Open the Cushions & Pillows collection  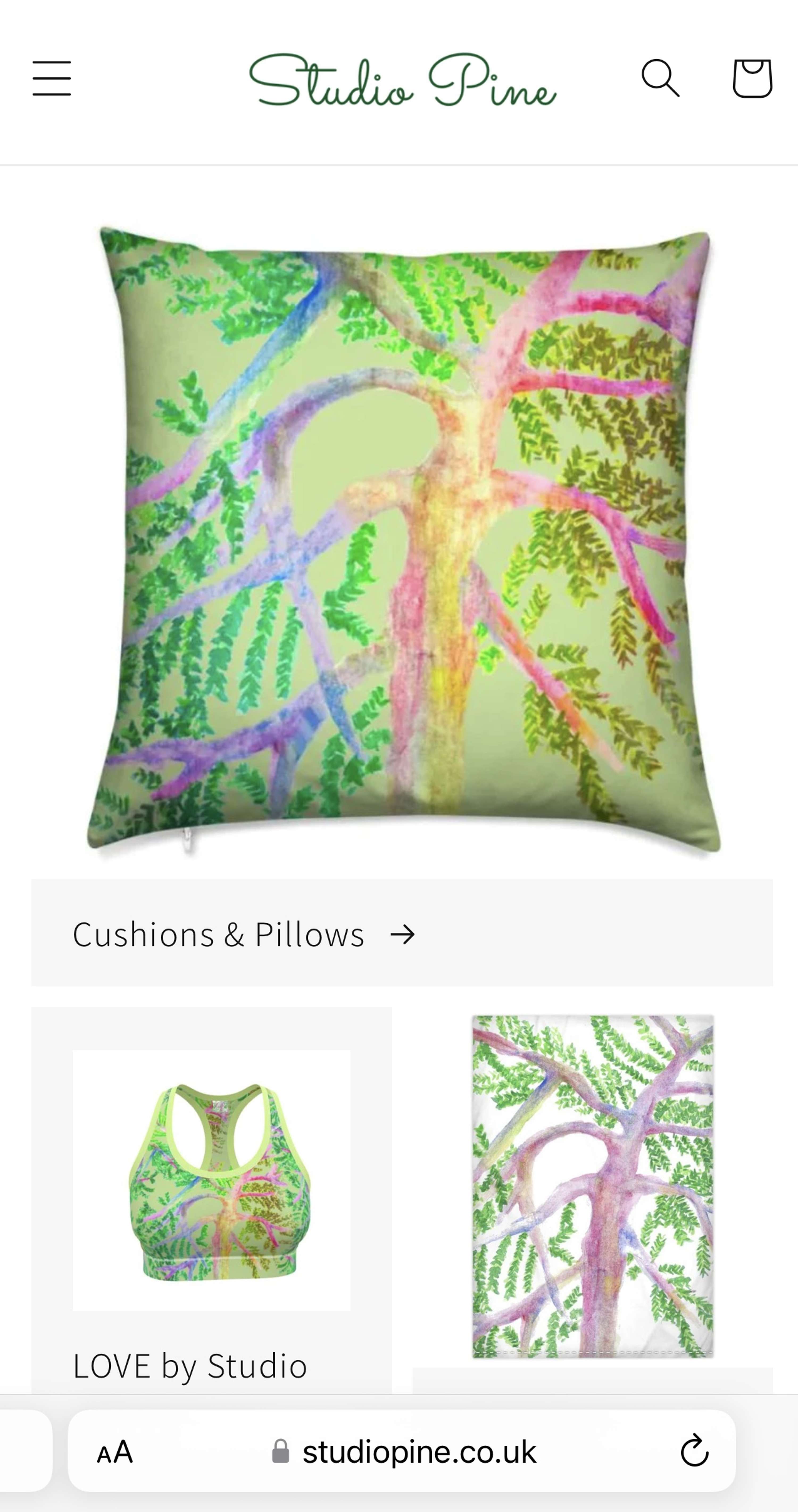coord(243,934)
